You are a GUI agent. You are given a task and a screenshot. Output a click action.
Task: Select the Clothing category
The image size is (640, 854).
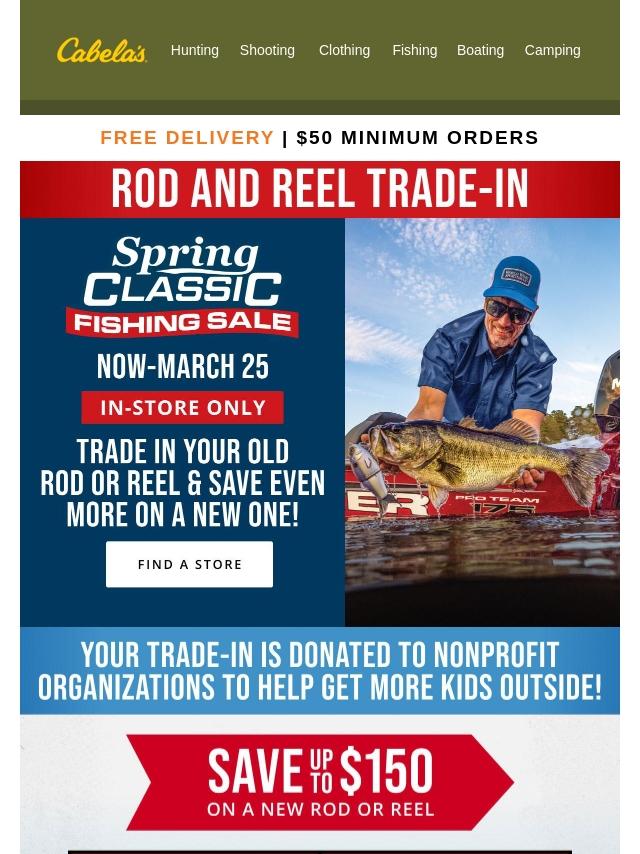point(344,50)
